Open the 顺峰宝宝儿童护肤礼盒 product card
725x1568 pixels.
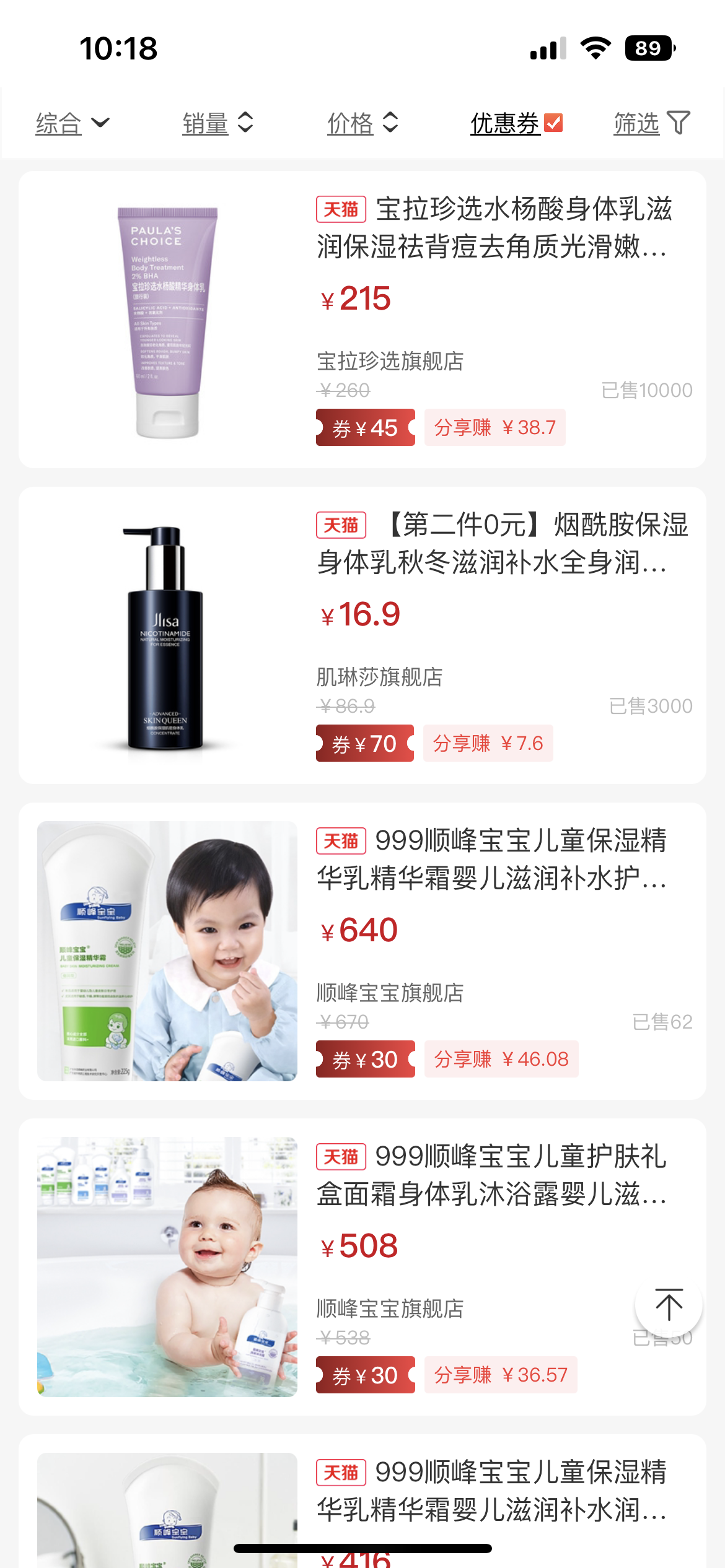pos(362,1267)
